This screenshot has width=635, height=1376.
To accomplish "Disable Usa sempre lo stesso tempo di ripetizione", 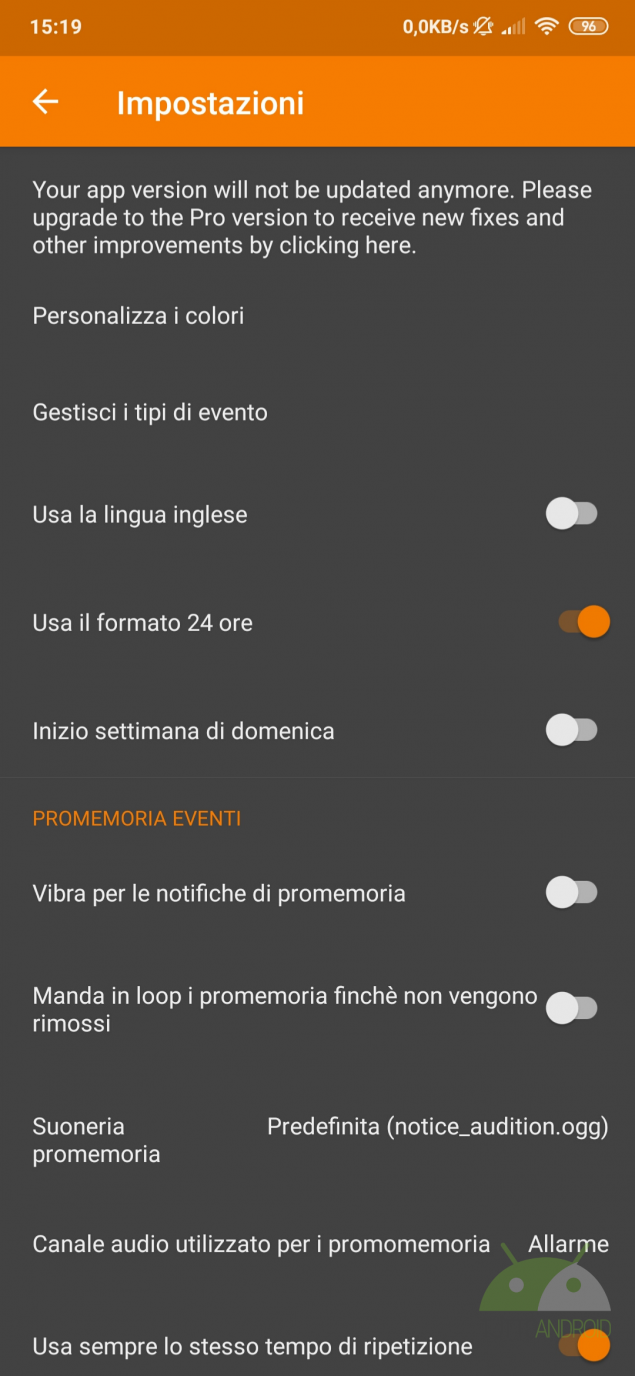I will pyautogui.click(x=583, y=1346).
